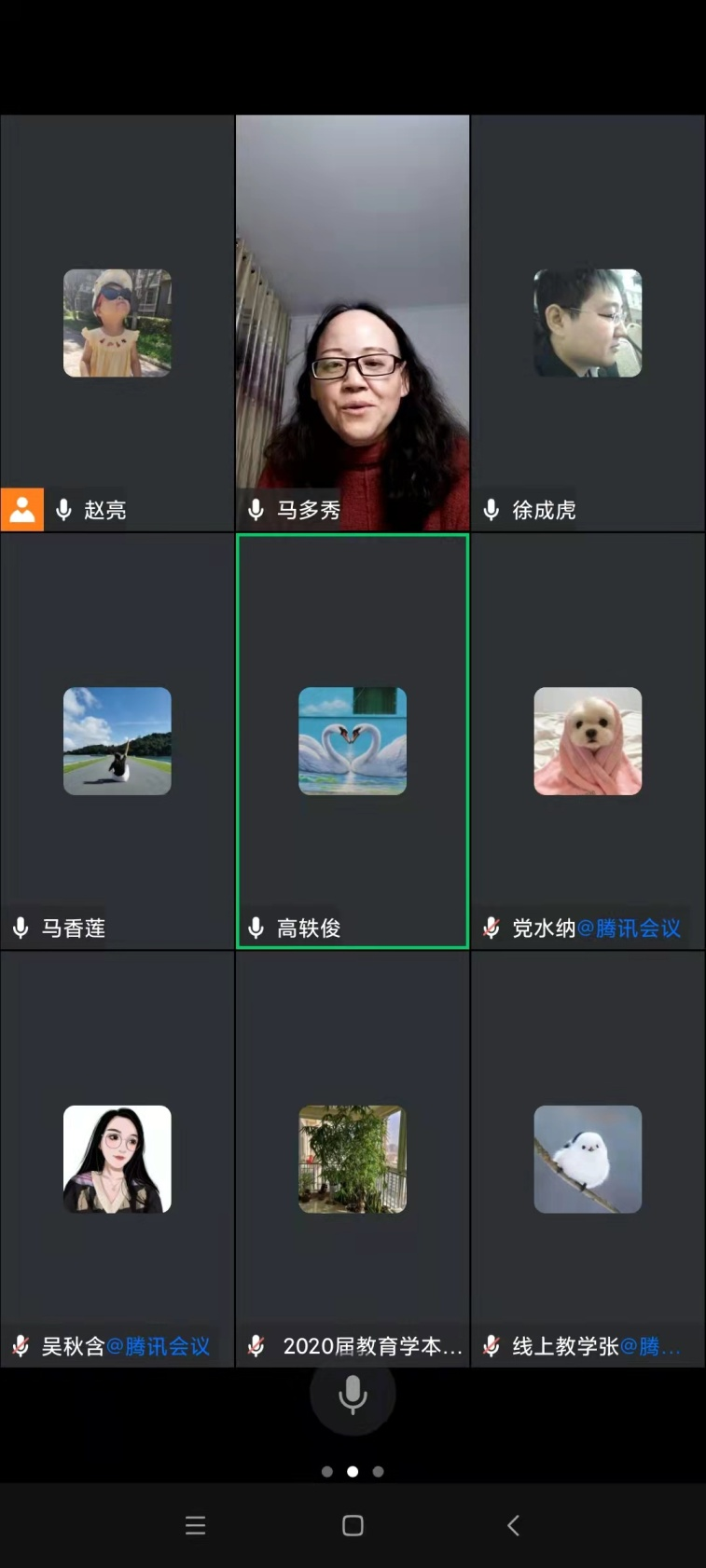Open the recent apps menu
This screenshot has height=1568, width=706.
coord(195,1525)
